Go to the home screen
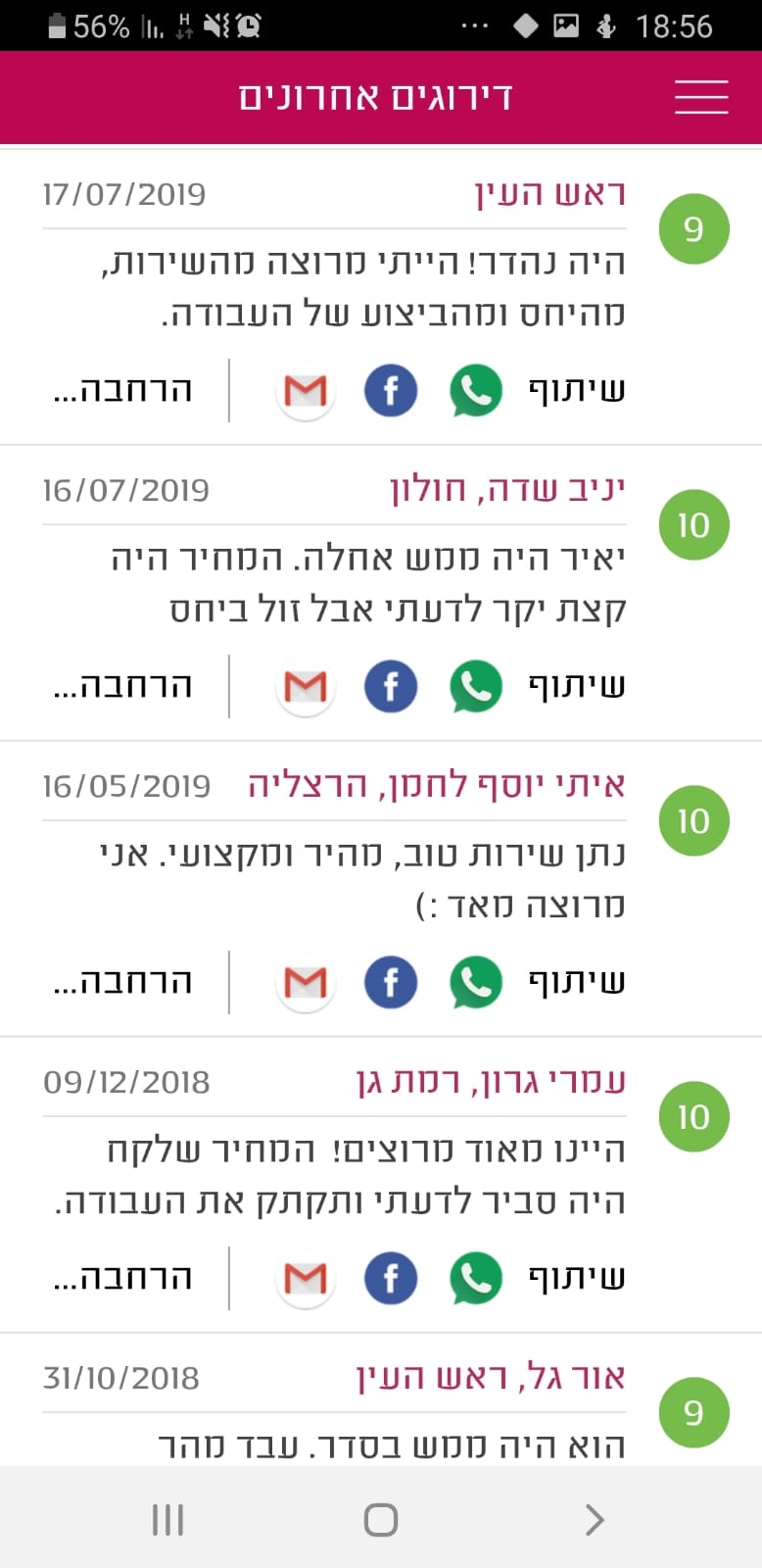762x1568 pixels. click(x=381, y=1520)
